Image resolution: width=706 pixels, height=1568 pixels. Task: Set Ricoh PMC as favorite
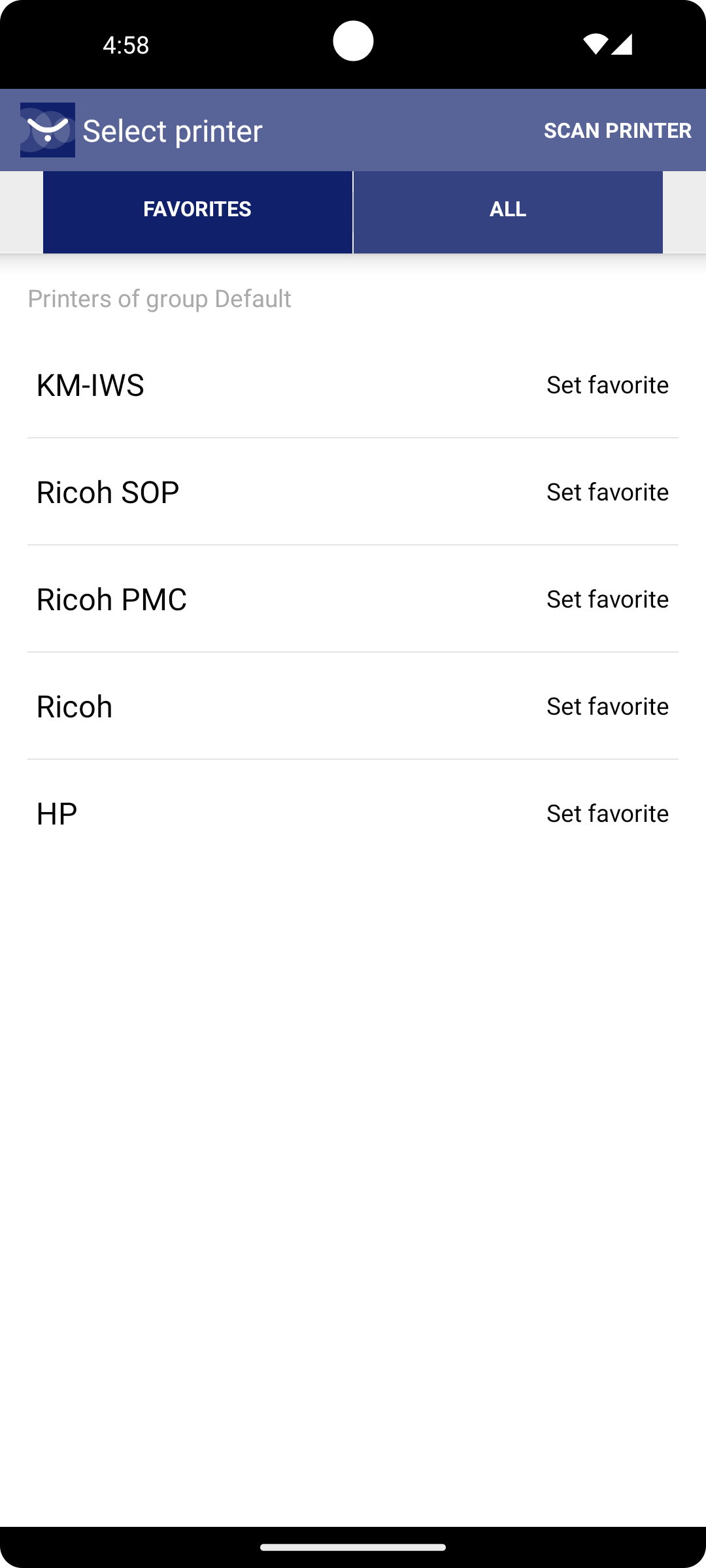(x=607, y=598)
